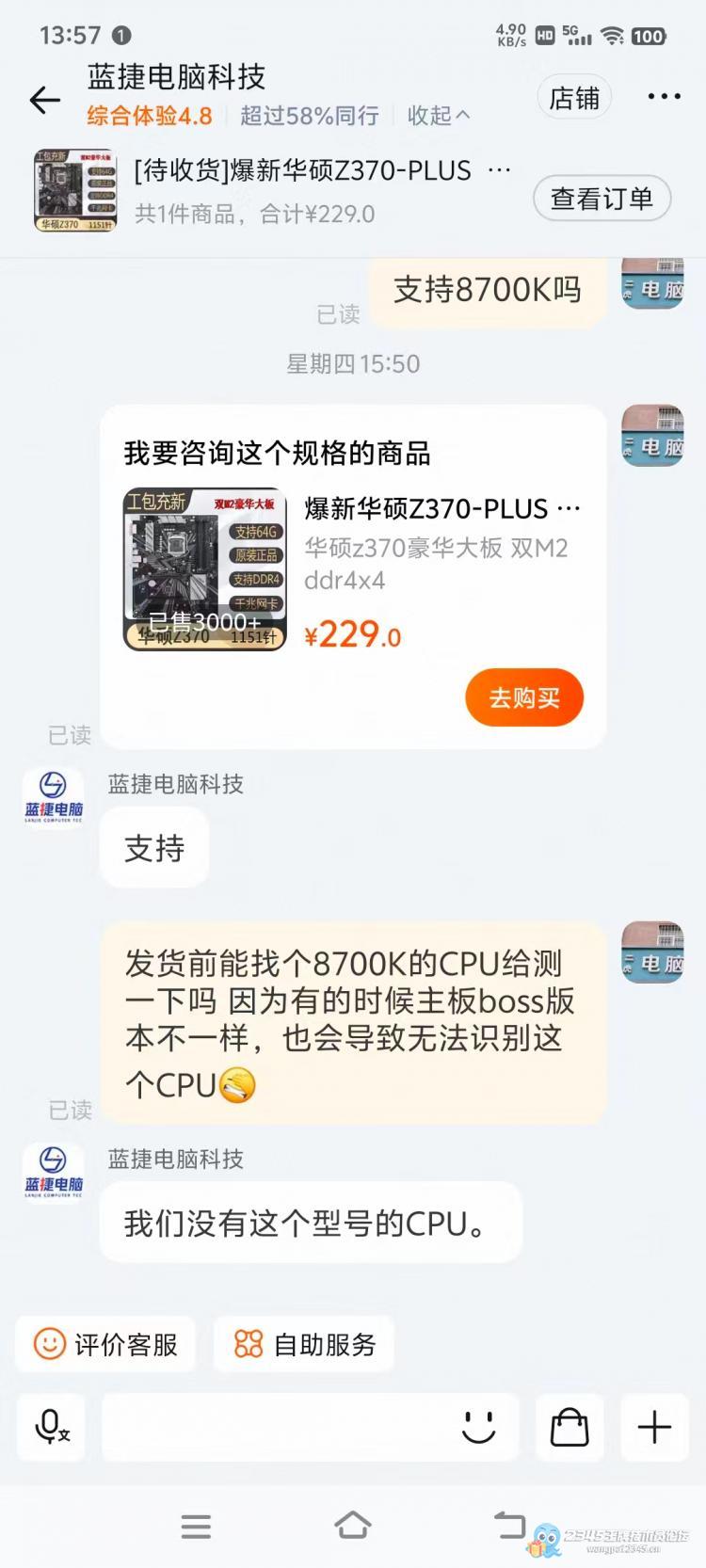Tap 去购买 on the product card

coord(524,697)
